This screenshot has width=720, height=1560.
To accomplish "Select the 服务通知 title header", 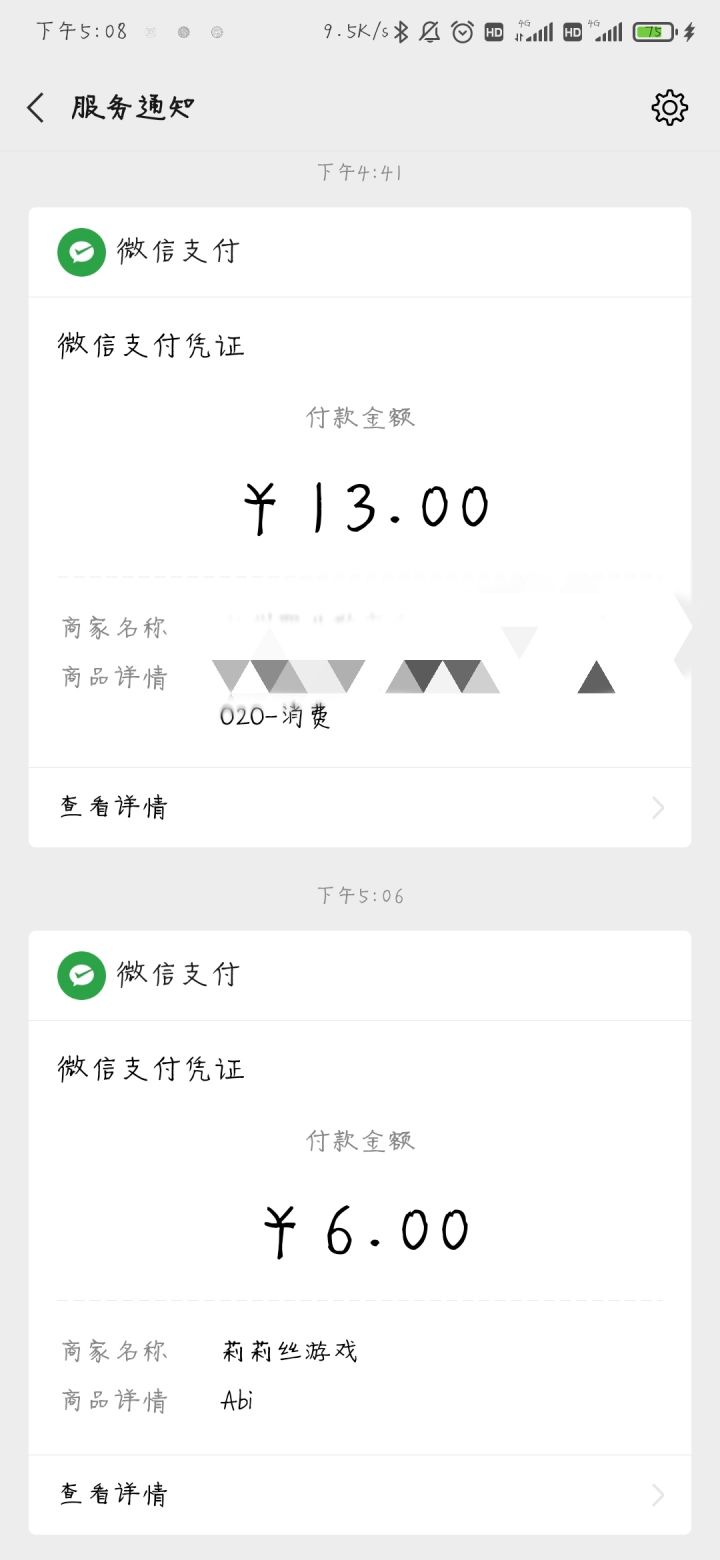I will [132, 107].
